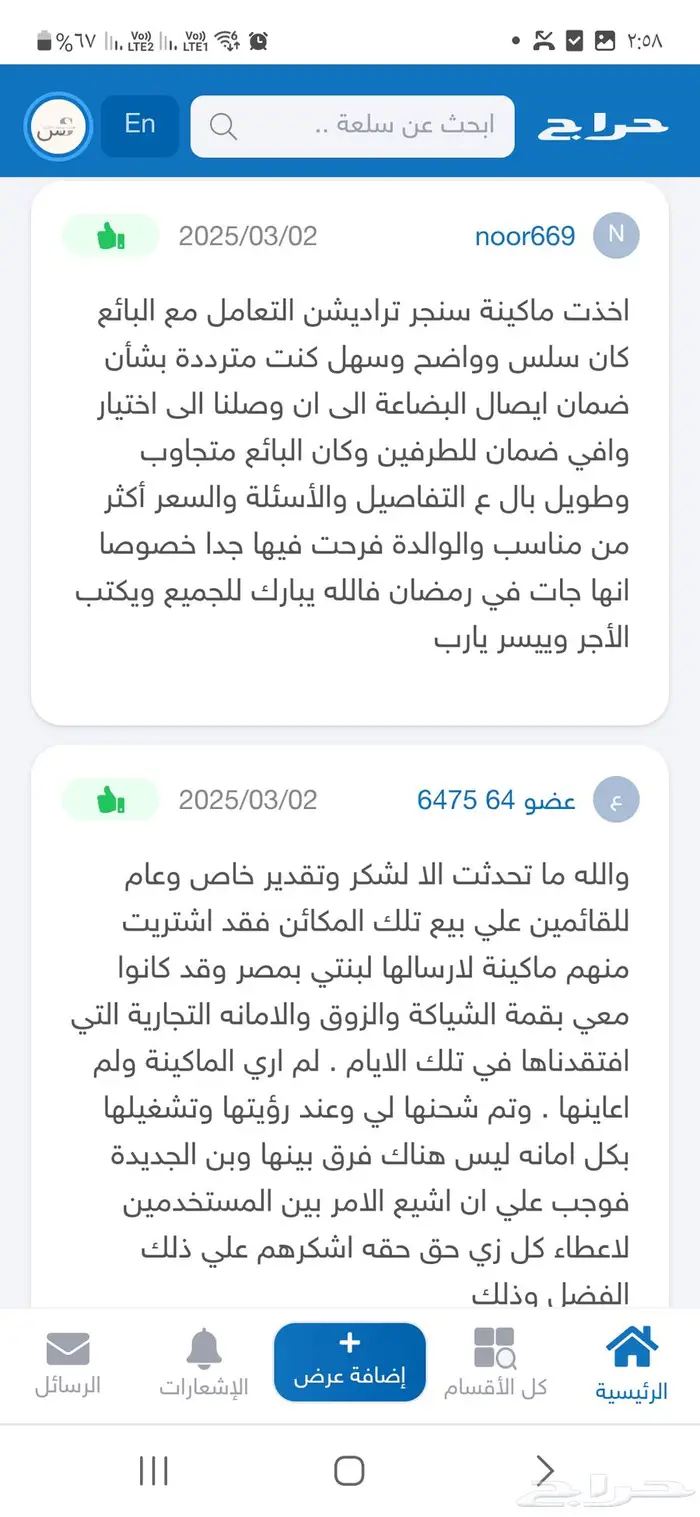View profile of عضو 6475 64
The width and height of the screenshot is (700, 1517).
(x=496, y=800)
